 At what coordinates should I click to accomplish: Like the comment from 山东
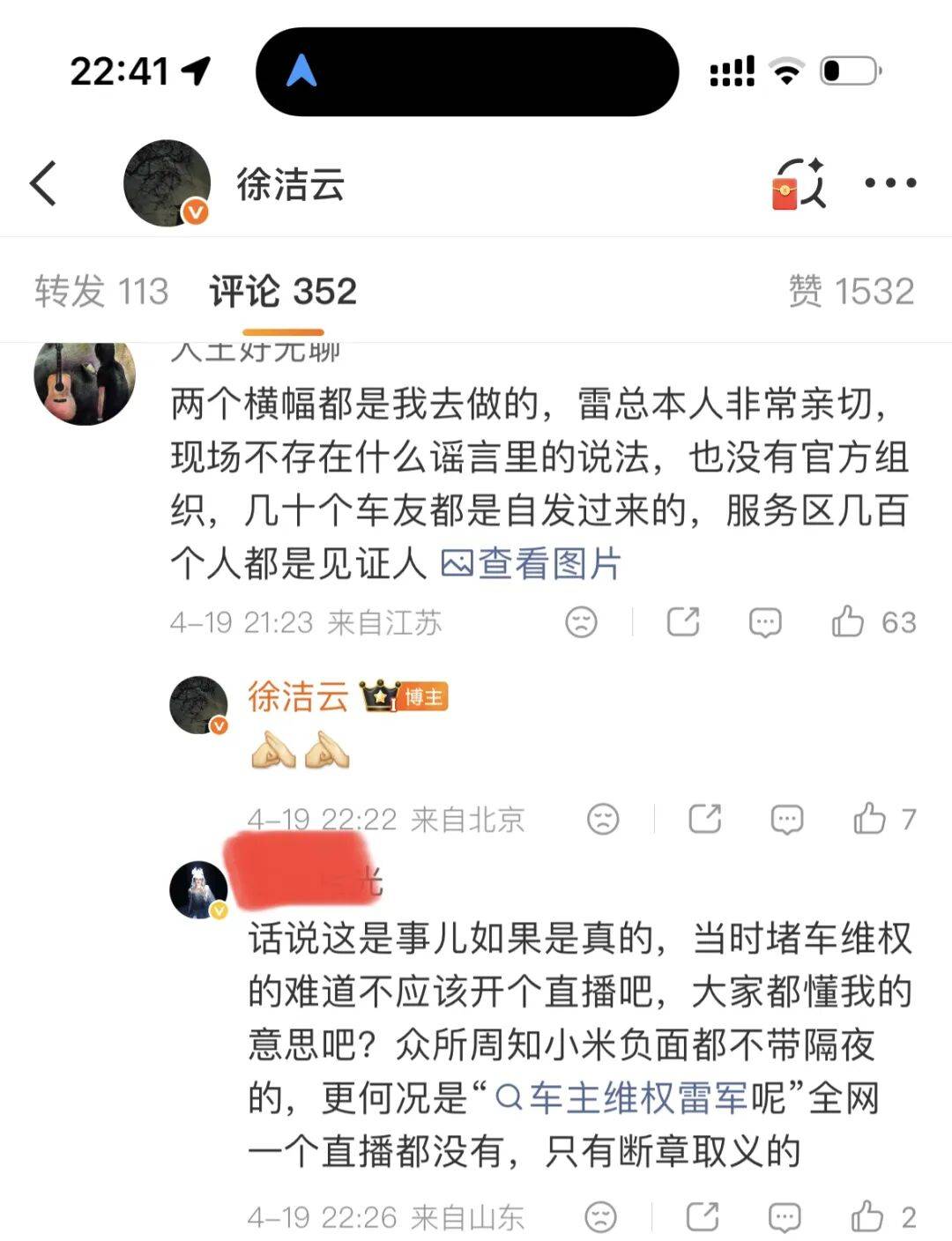(868, 1217)
